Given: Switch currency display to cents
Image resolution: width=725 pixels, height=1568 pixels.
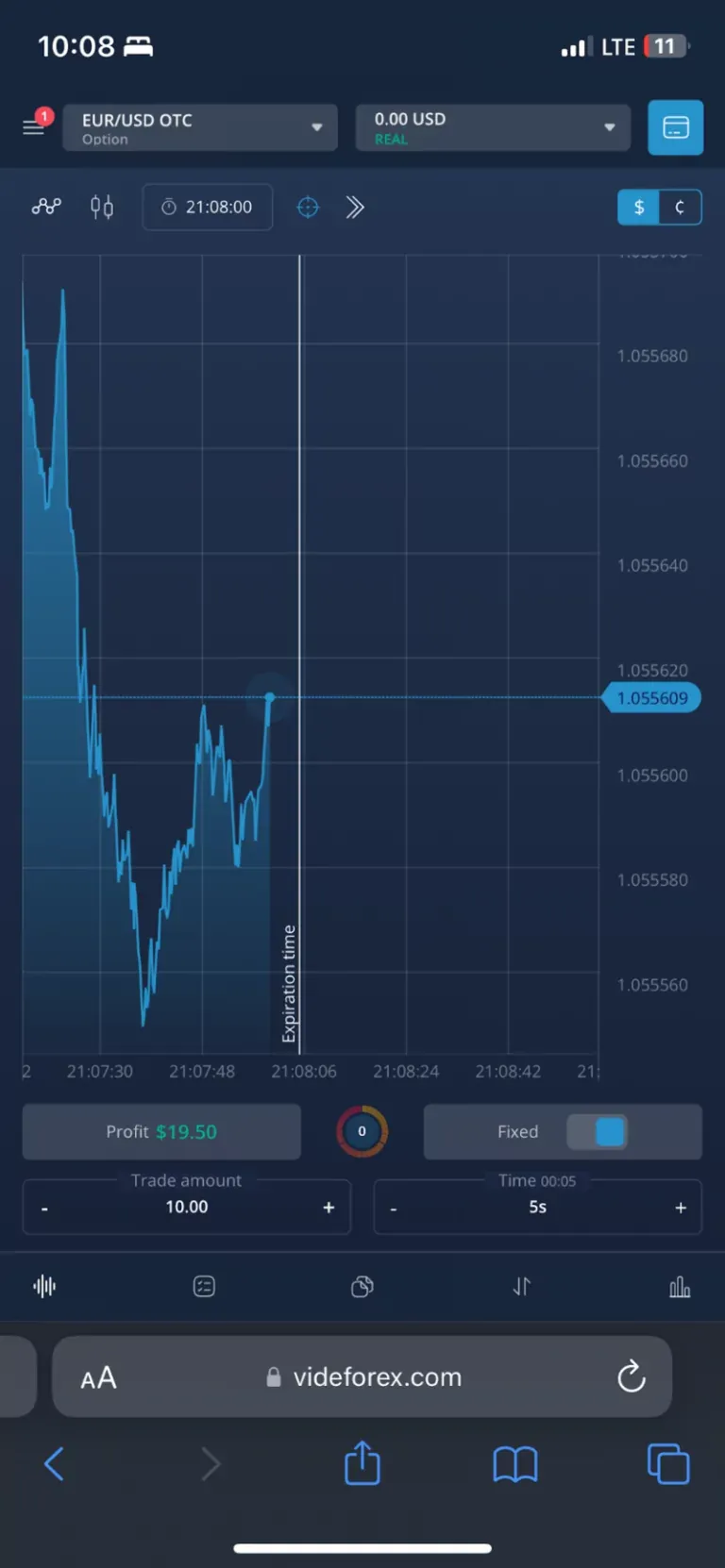Looking at the screenshot, I should click(x=679, y=207).
